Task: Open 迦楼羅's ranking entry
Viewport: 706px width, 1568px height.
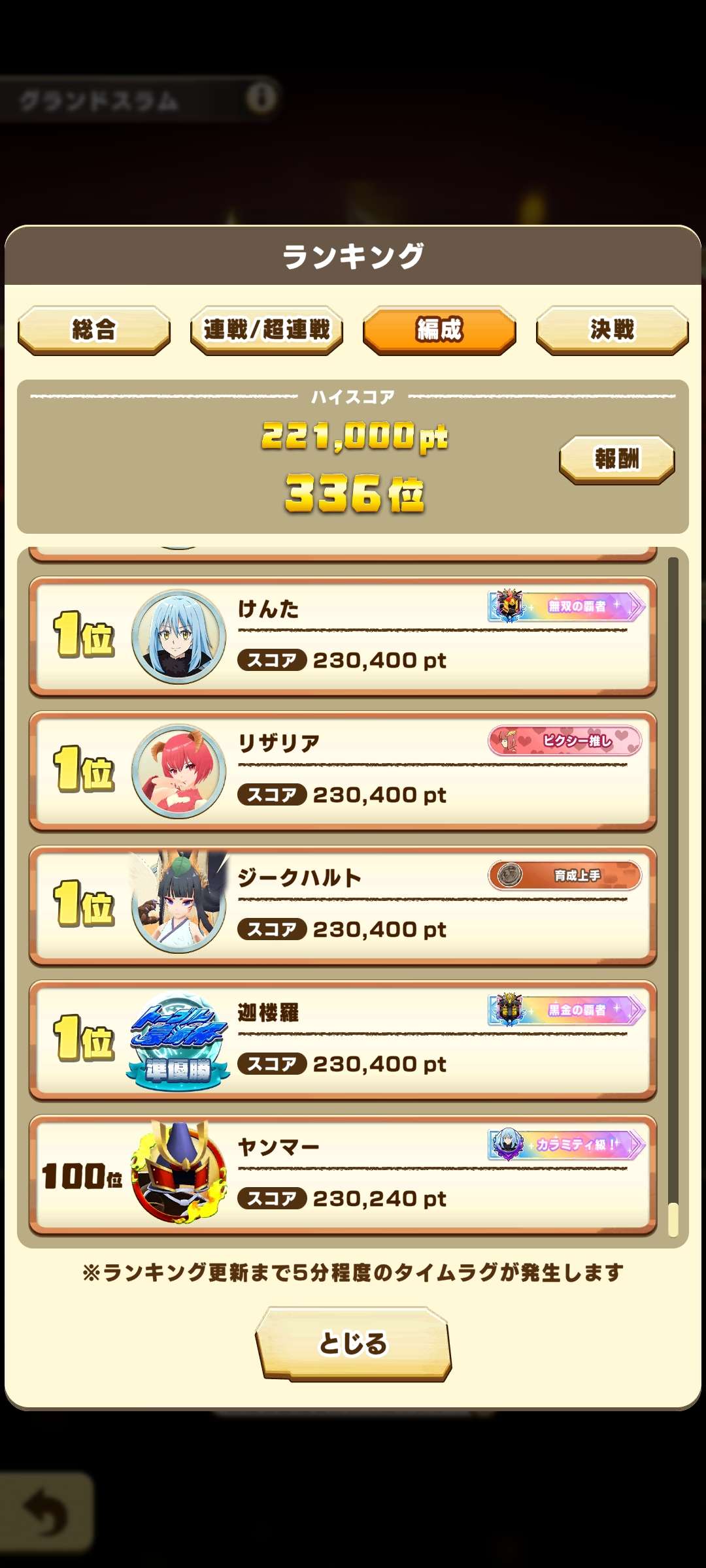Action: point(343,1041)
